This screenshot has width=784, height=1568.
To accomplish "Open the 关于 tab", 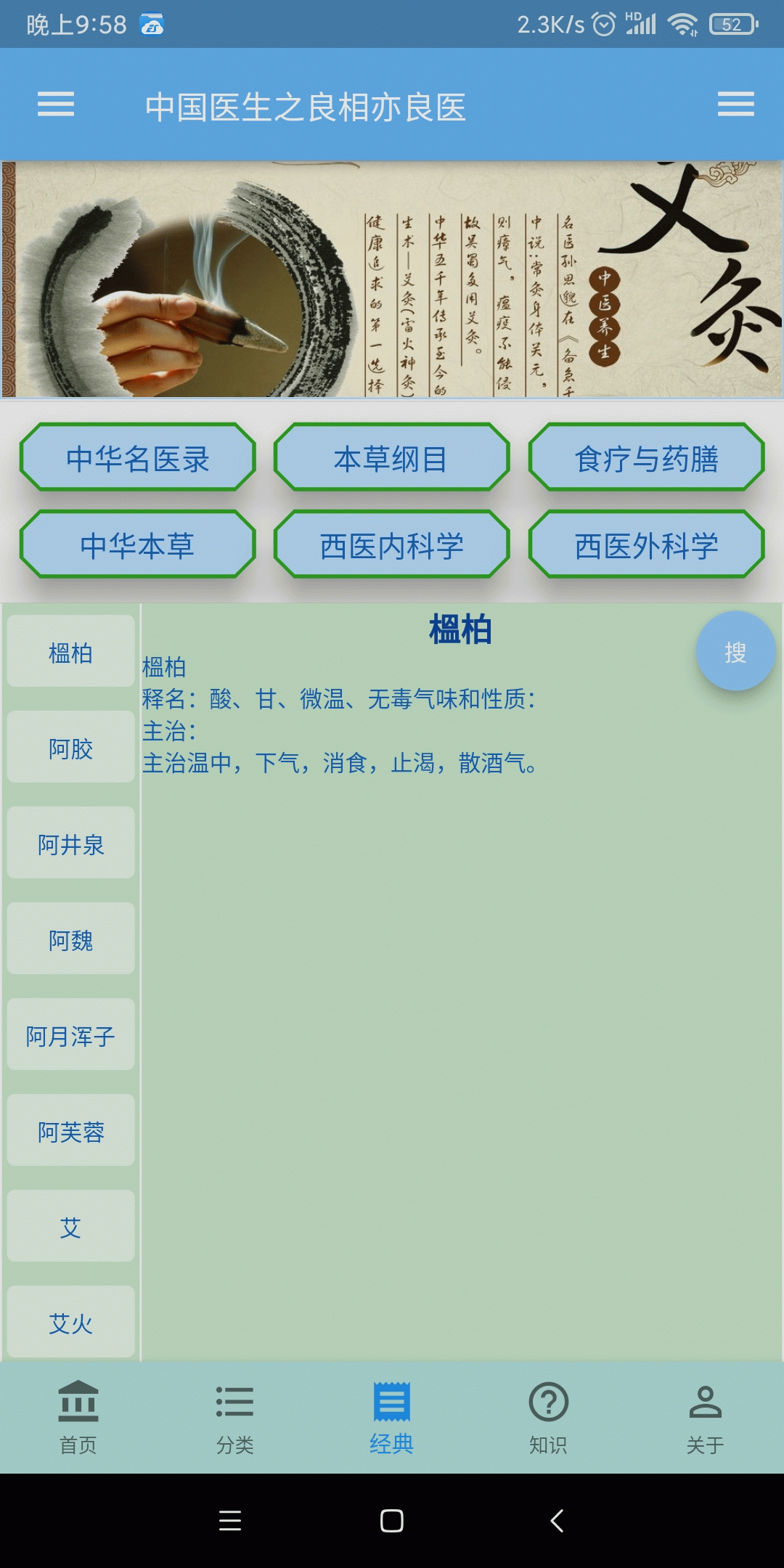I will pyautogui.click(x=705, y=1417).
